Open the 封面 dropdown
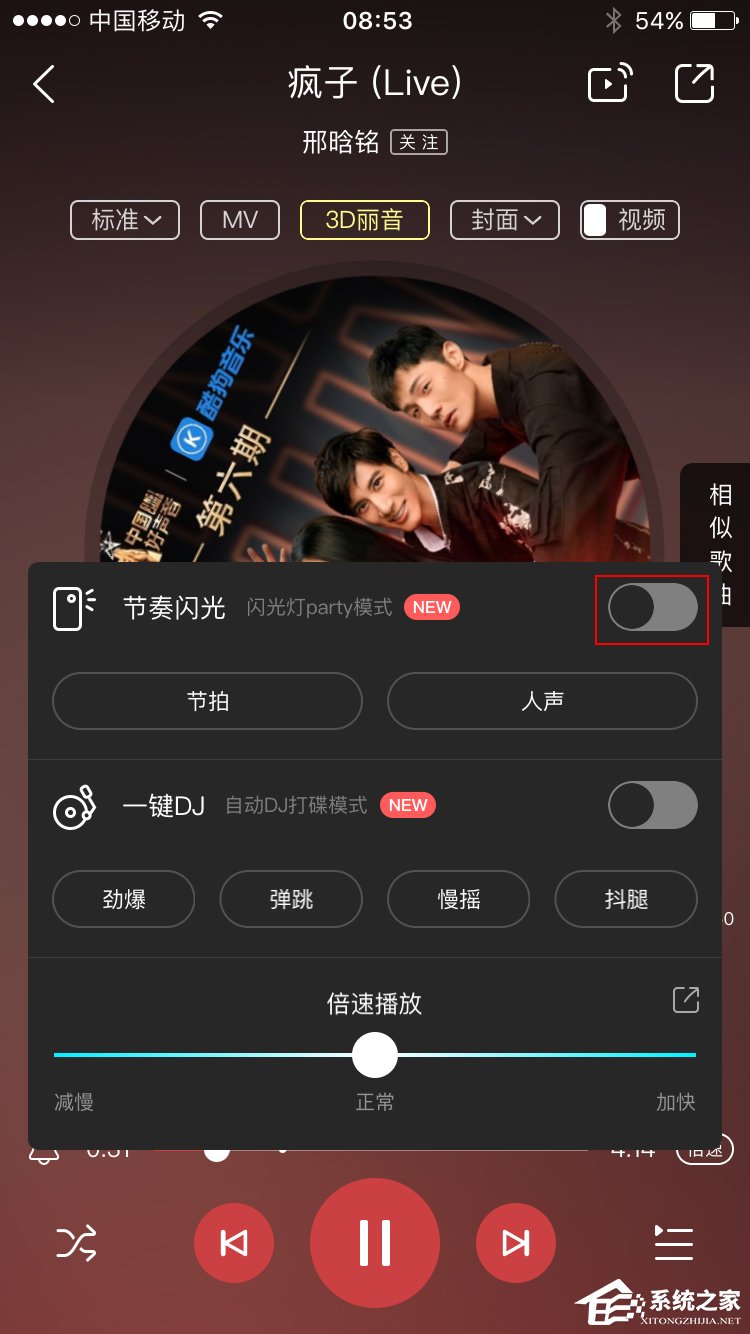The width and height of the screenshot is (750, 1334). (506, 220)
